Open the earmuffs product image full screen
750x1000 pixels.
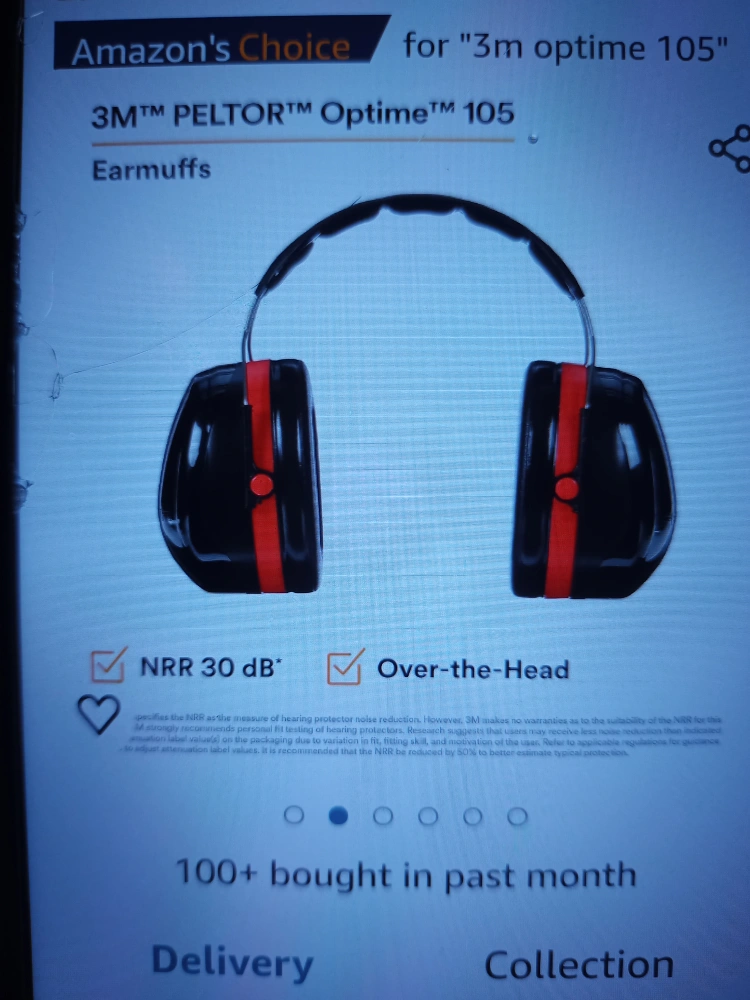(x=418, y=400)
